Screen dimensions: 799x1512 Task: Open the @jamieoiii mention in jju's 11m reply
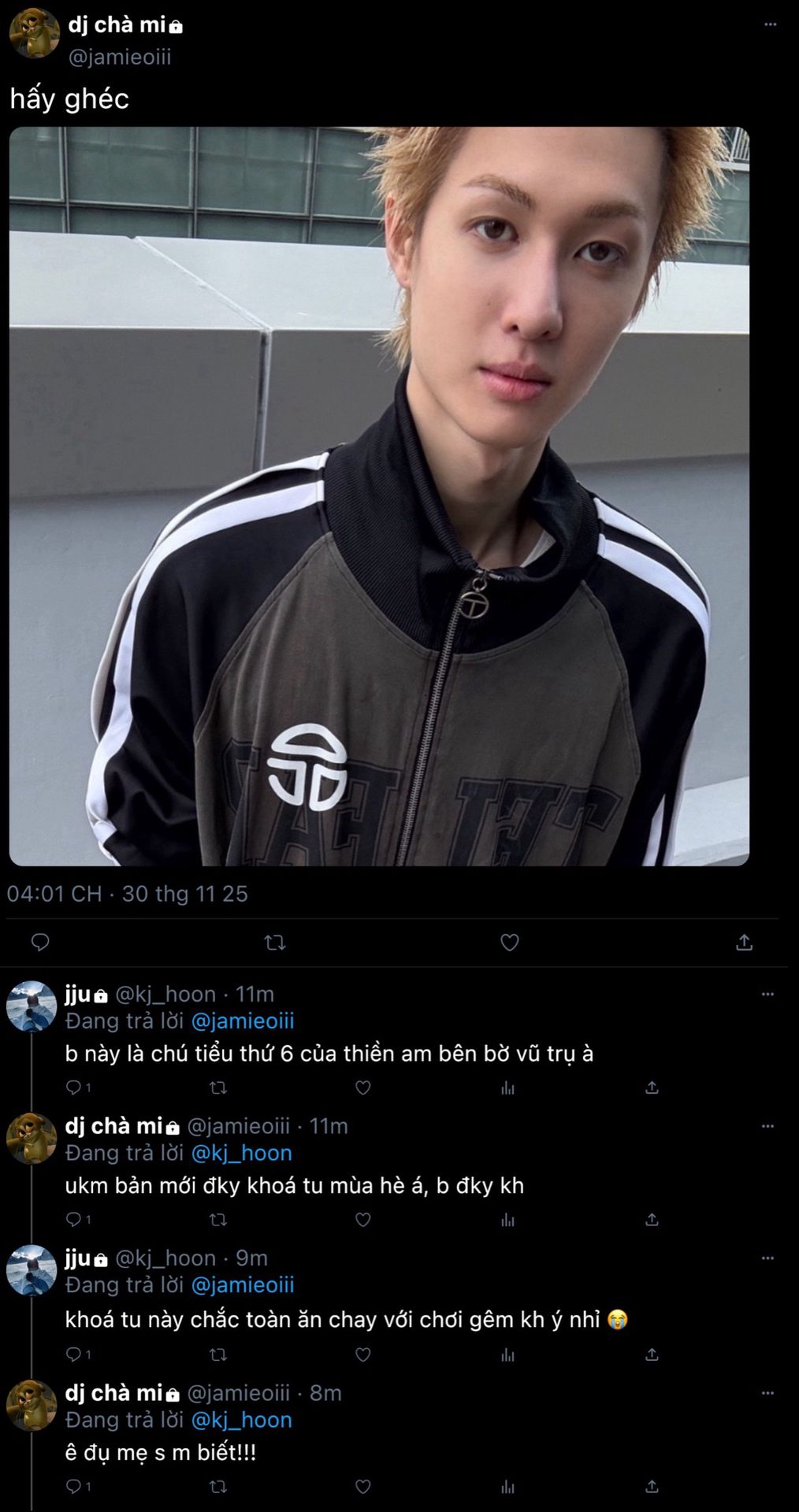(242, 1021)
